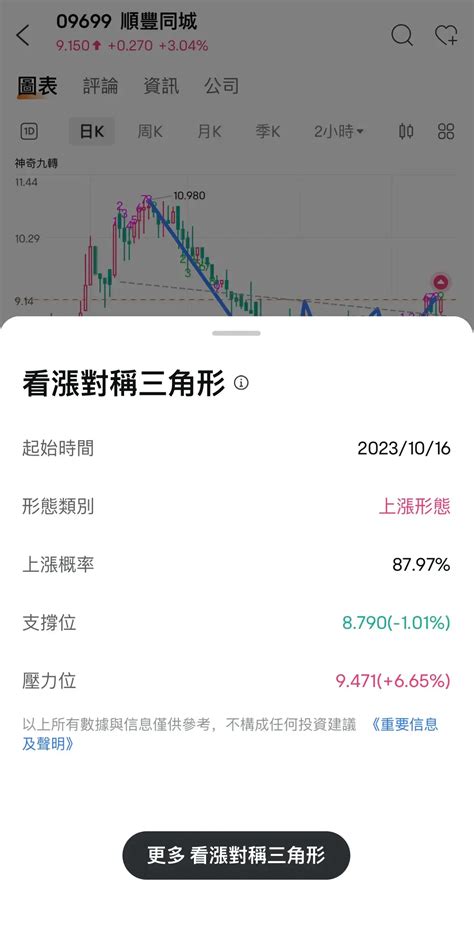
Task: Select the 日K timeframe
Action: pyautogui.click(x=92, y=131)
